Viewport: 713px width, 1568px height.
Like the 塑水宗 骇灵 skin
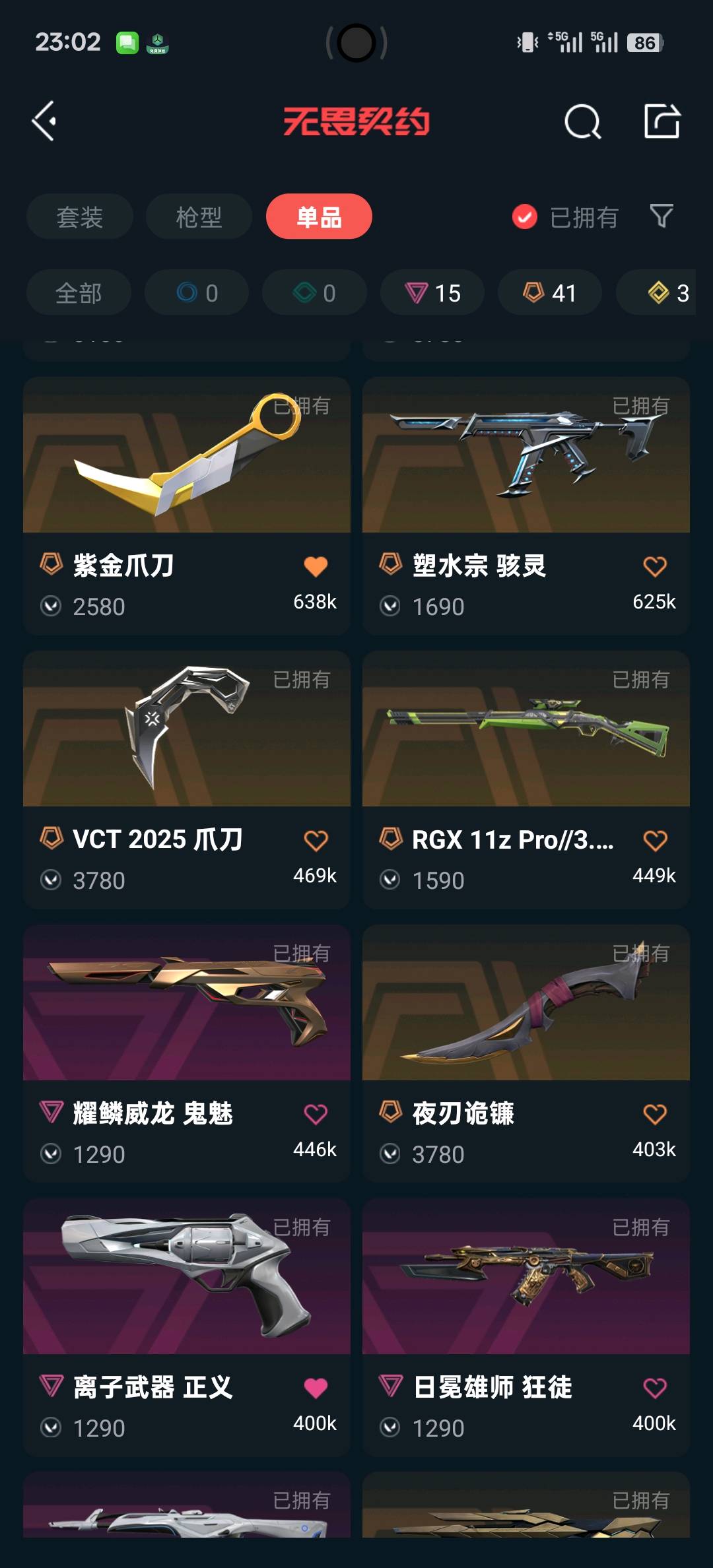point(654,566)
